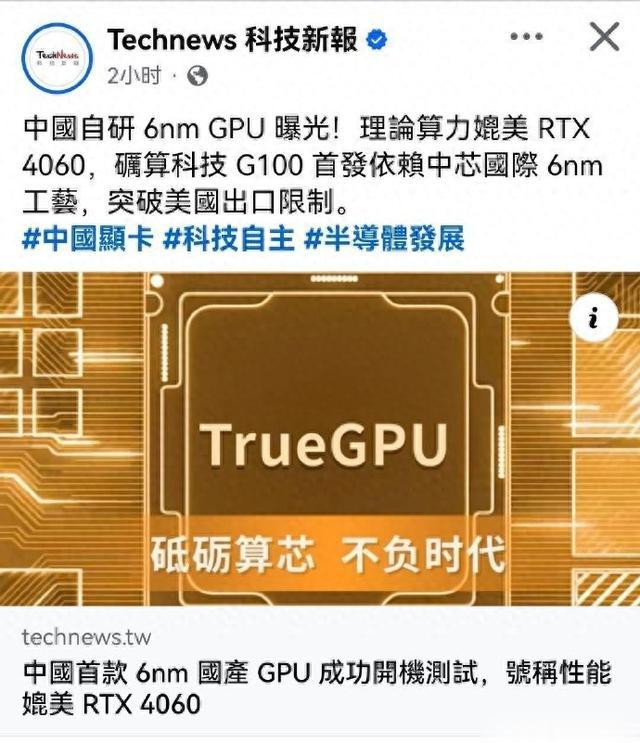Open the Technews 科技新報 page profile picture
This screenshot has height=743, width=640.
pyautogui.click(x=59, y=57)
